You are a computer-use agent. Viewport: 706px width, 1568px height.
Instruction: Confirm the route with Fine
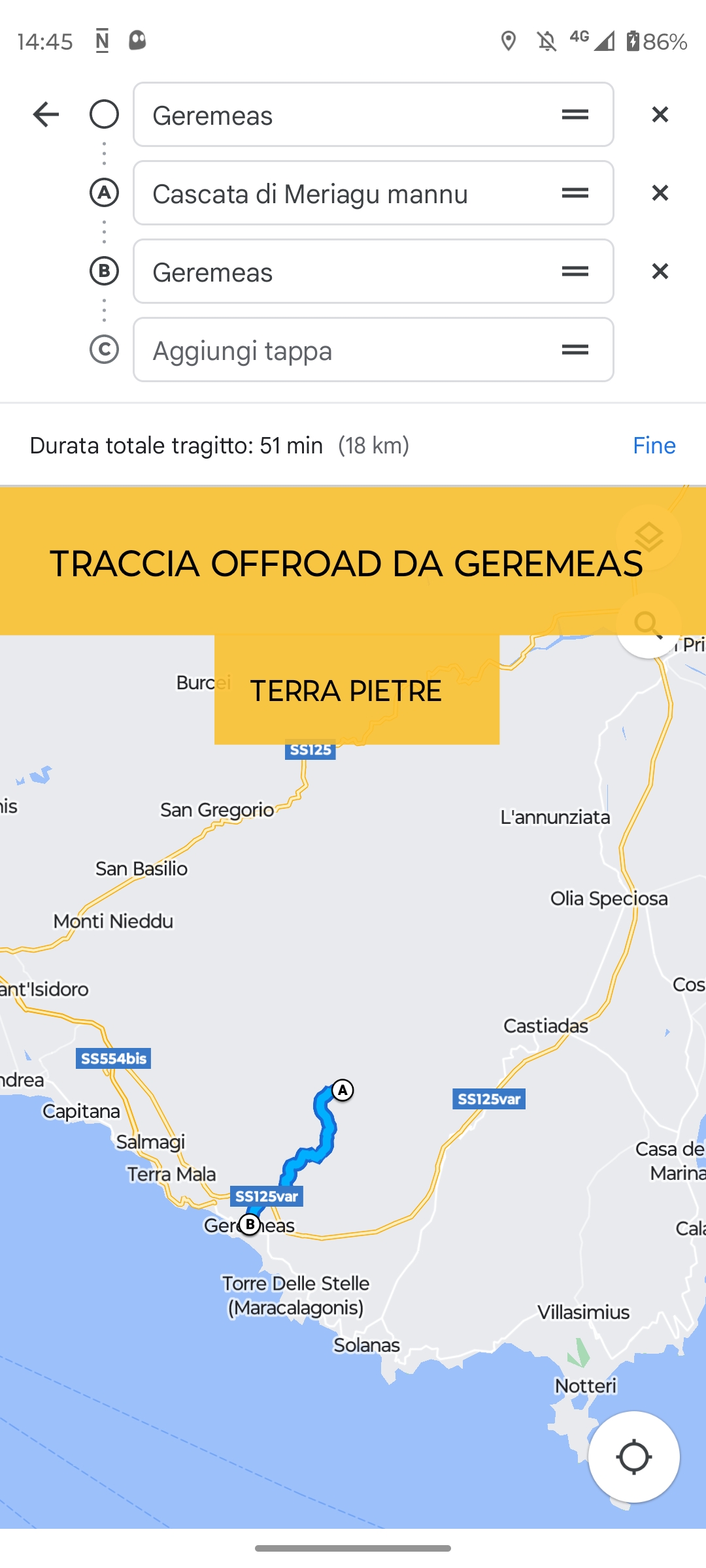pos(654,446)
